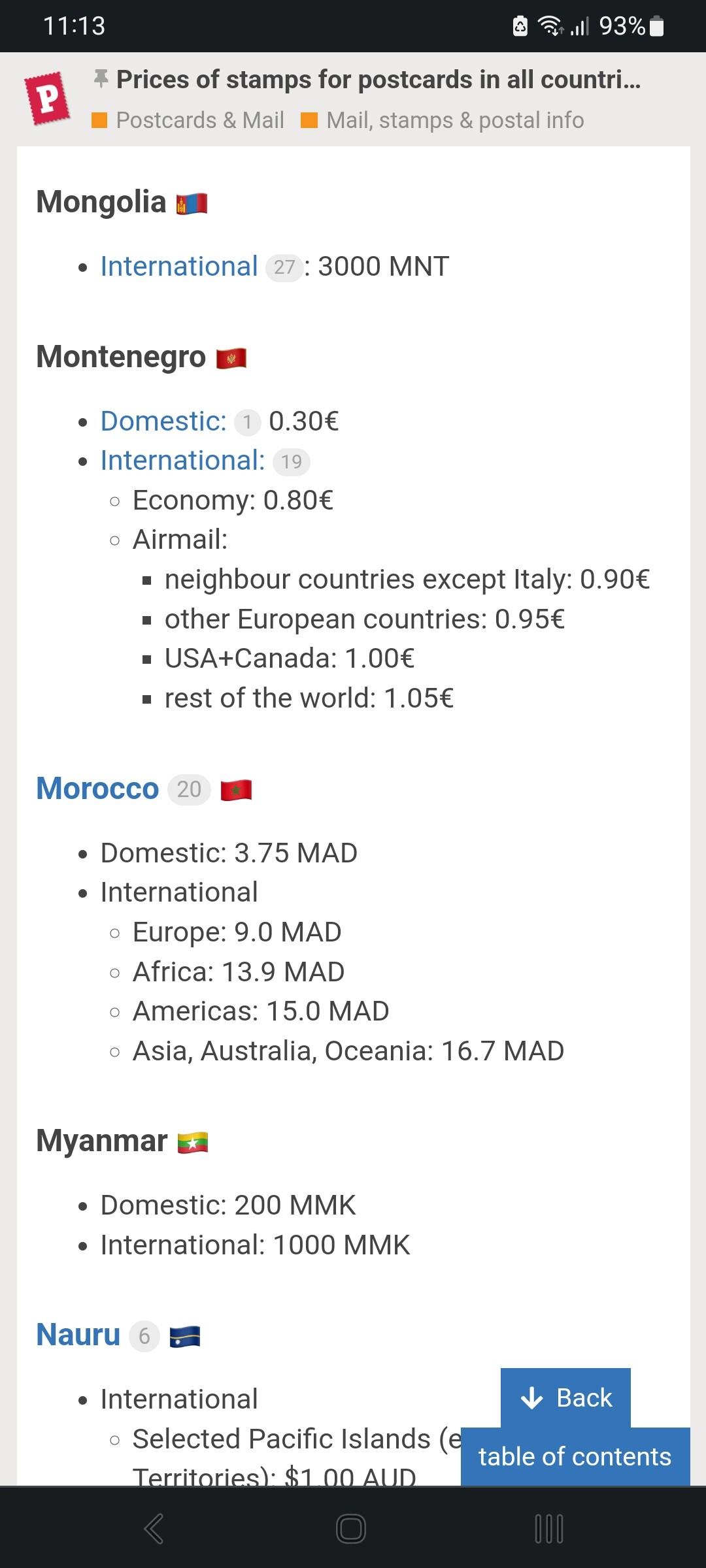
Task: Follow Mongolia's International link
Action: (x=179, y=267)
